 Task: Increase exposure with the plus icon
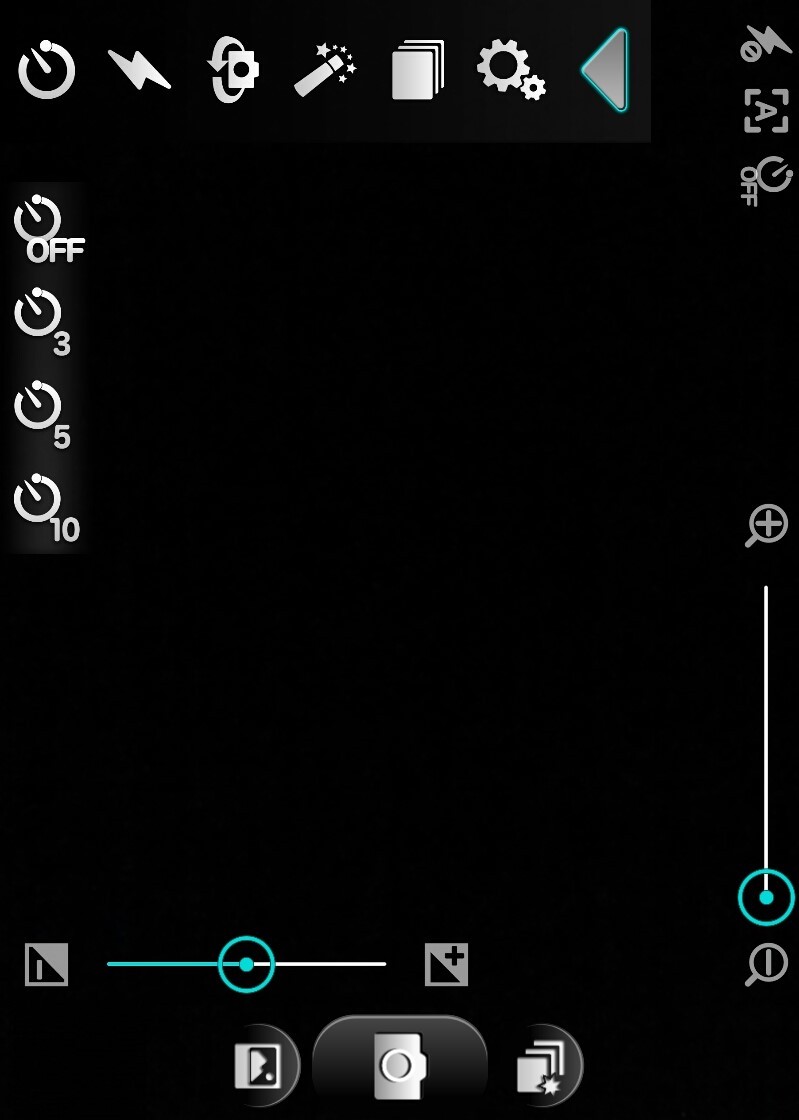(x=446, y=964)
